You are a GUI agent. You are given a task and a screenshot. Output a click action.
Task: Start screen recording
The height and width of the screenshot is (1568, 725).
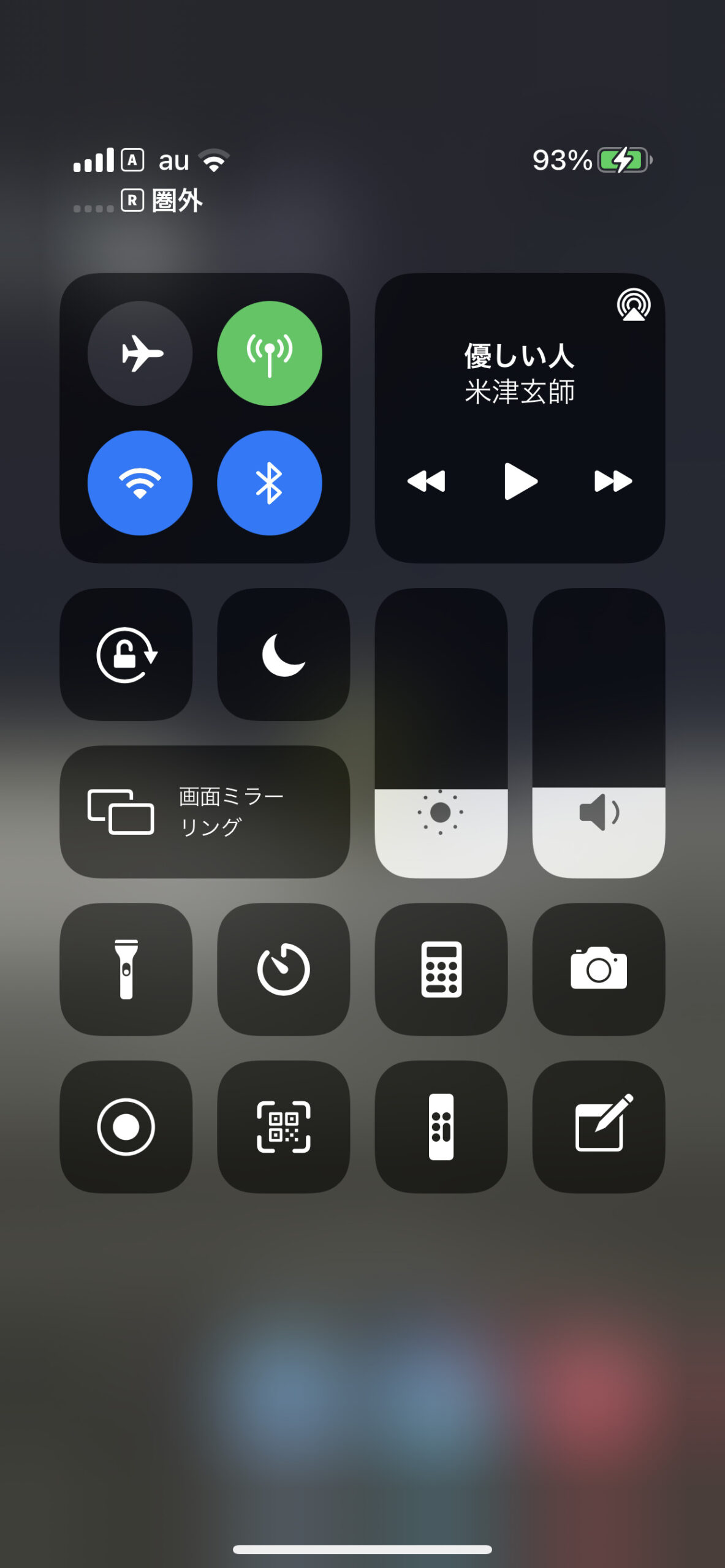126,1126
